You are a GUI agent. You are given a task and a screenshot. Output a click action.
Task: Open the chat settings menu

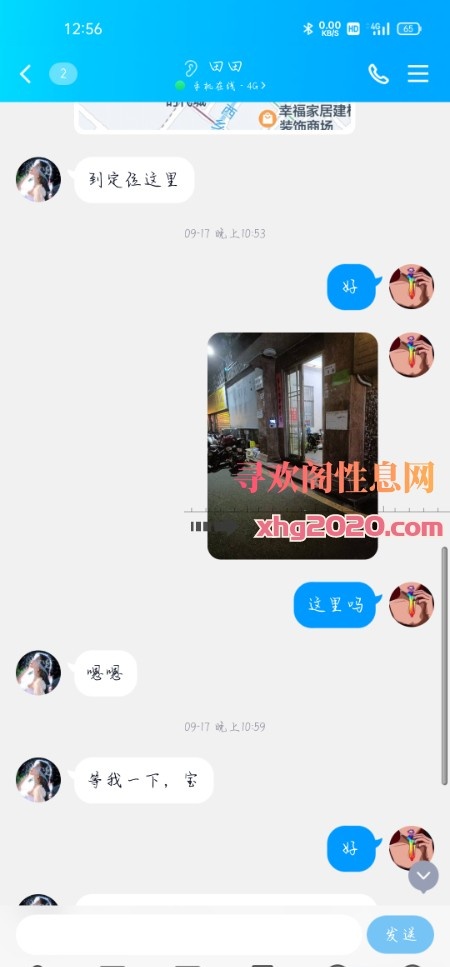(418, 74)
